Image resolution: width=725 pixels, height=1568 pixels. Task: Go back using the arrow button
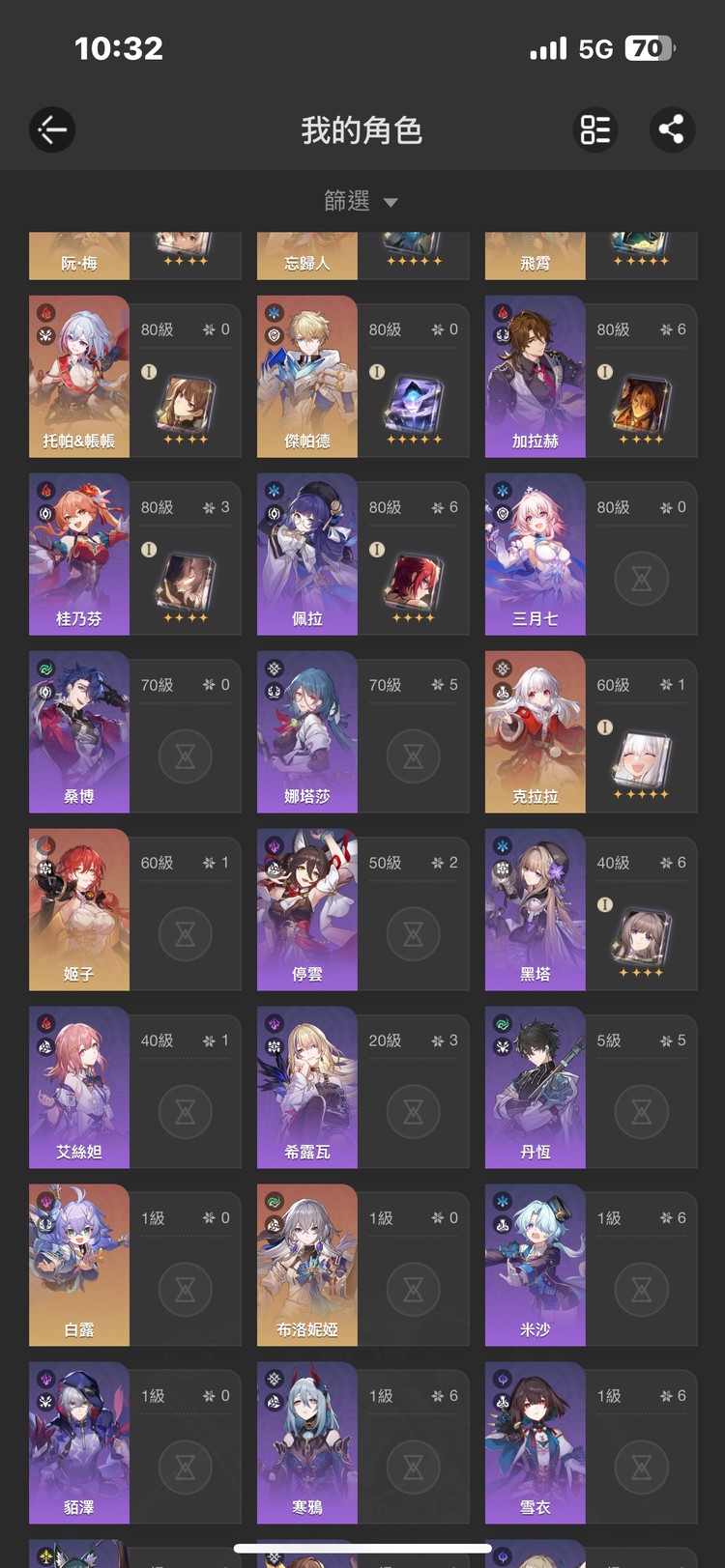[52, 129]
